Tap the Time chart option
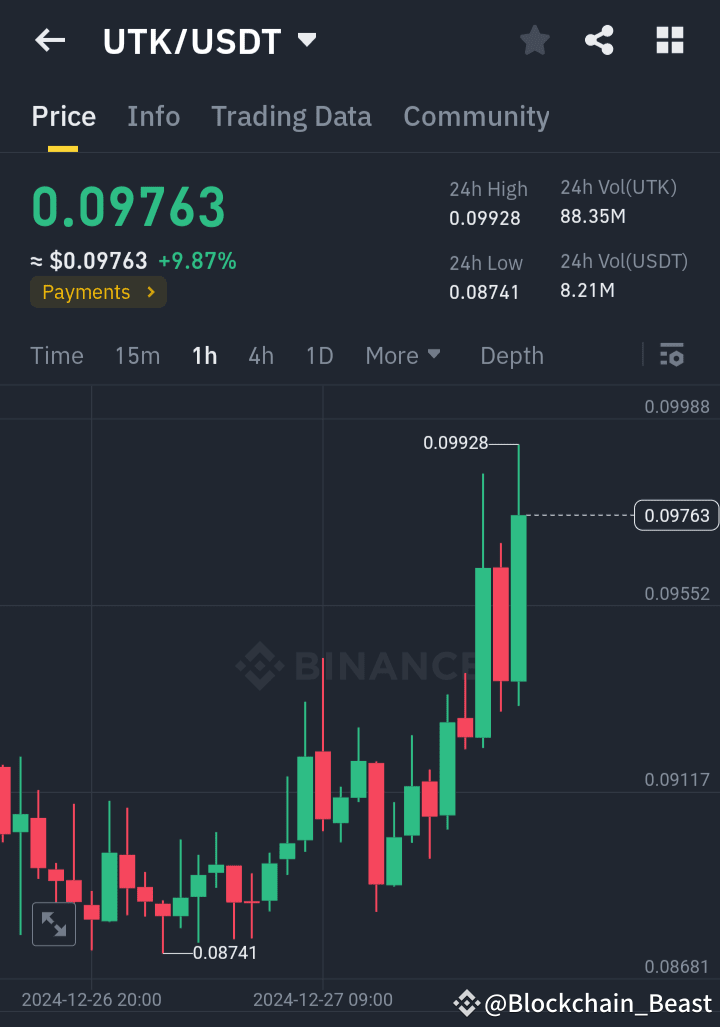 pyautogui.click(x=56, y=355)
